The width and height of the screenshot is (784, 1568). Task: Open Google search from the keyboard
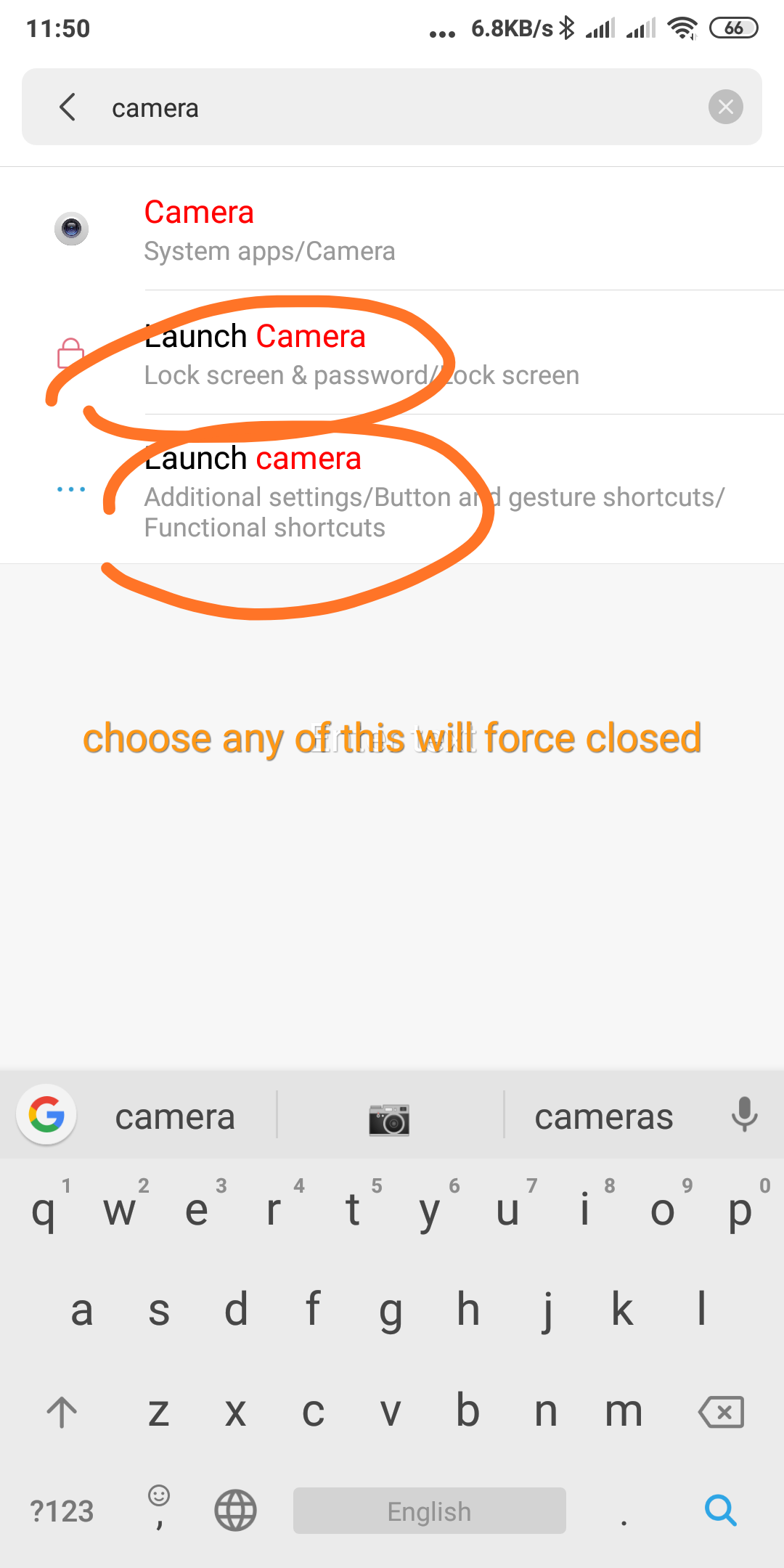coord(46,1115)
